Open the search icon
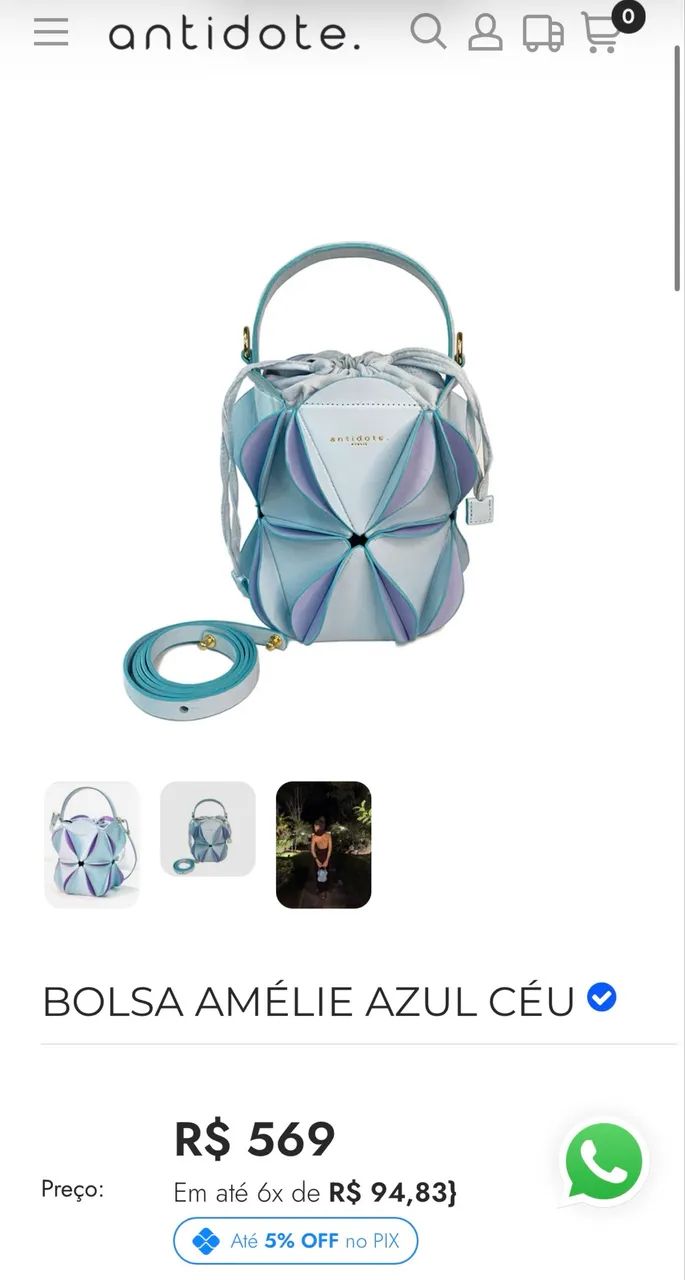Image resolution: width=685 pixels, height=1280 pixels. tap(428, 32)
